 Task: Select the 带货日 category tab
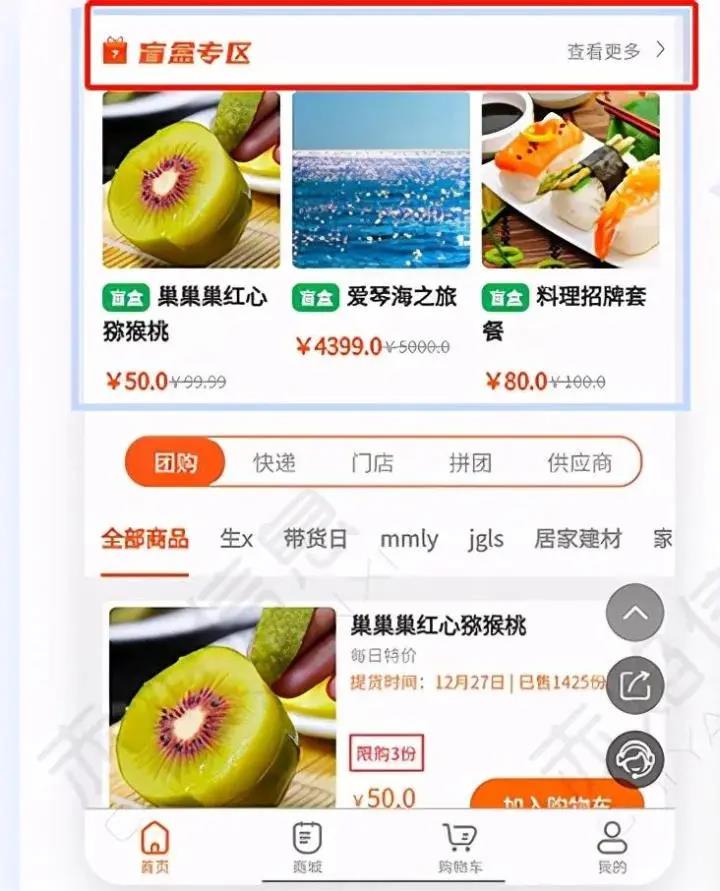[315, 539]
